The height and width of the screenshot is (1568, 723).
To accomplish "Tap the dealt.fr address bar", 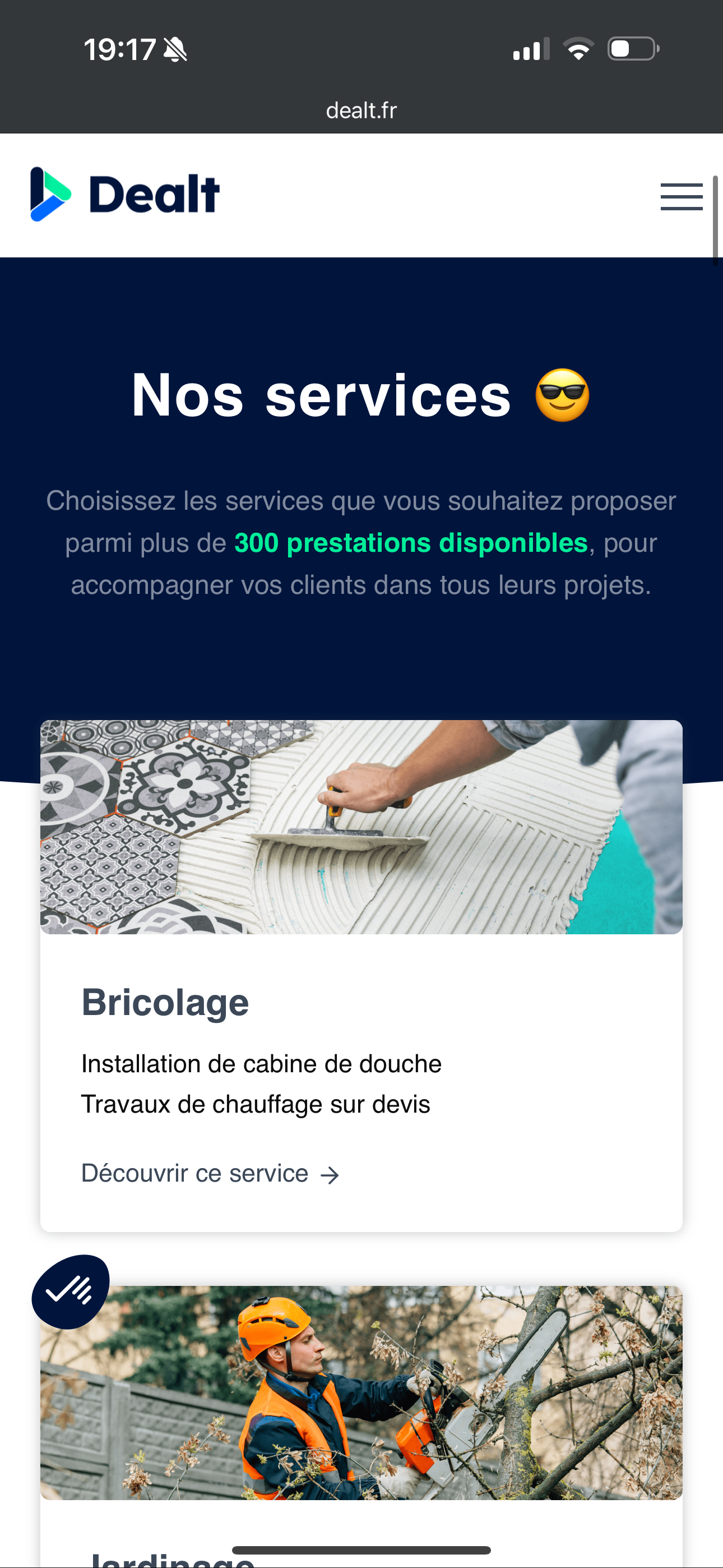I will coord(361,109).
